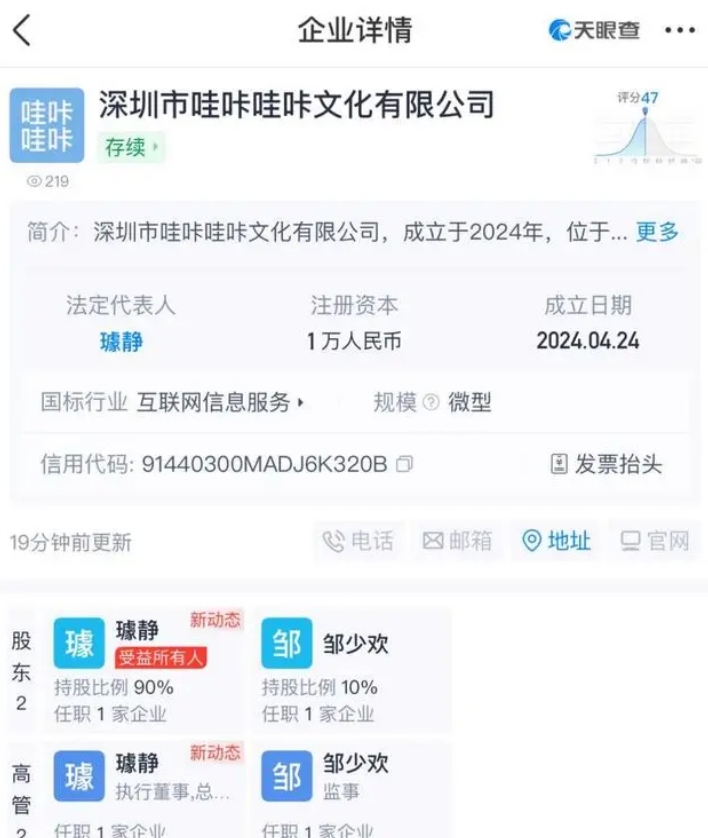Open executive card for 邹少欢 监事
708x838 pixels.
(350, 780)
